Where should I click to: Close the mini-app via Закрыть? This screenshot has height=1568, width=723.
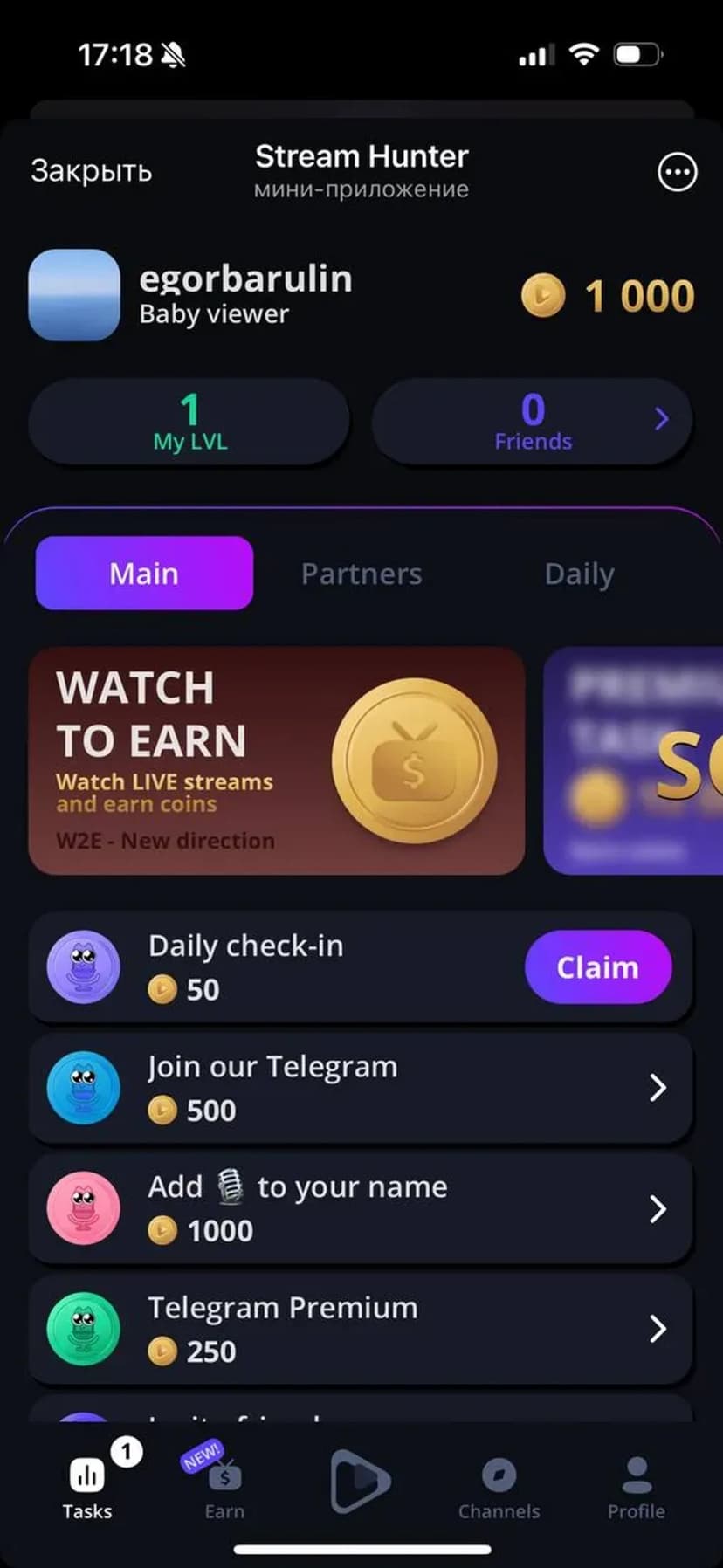click(92, 171)
